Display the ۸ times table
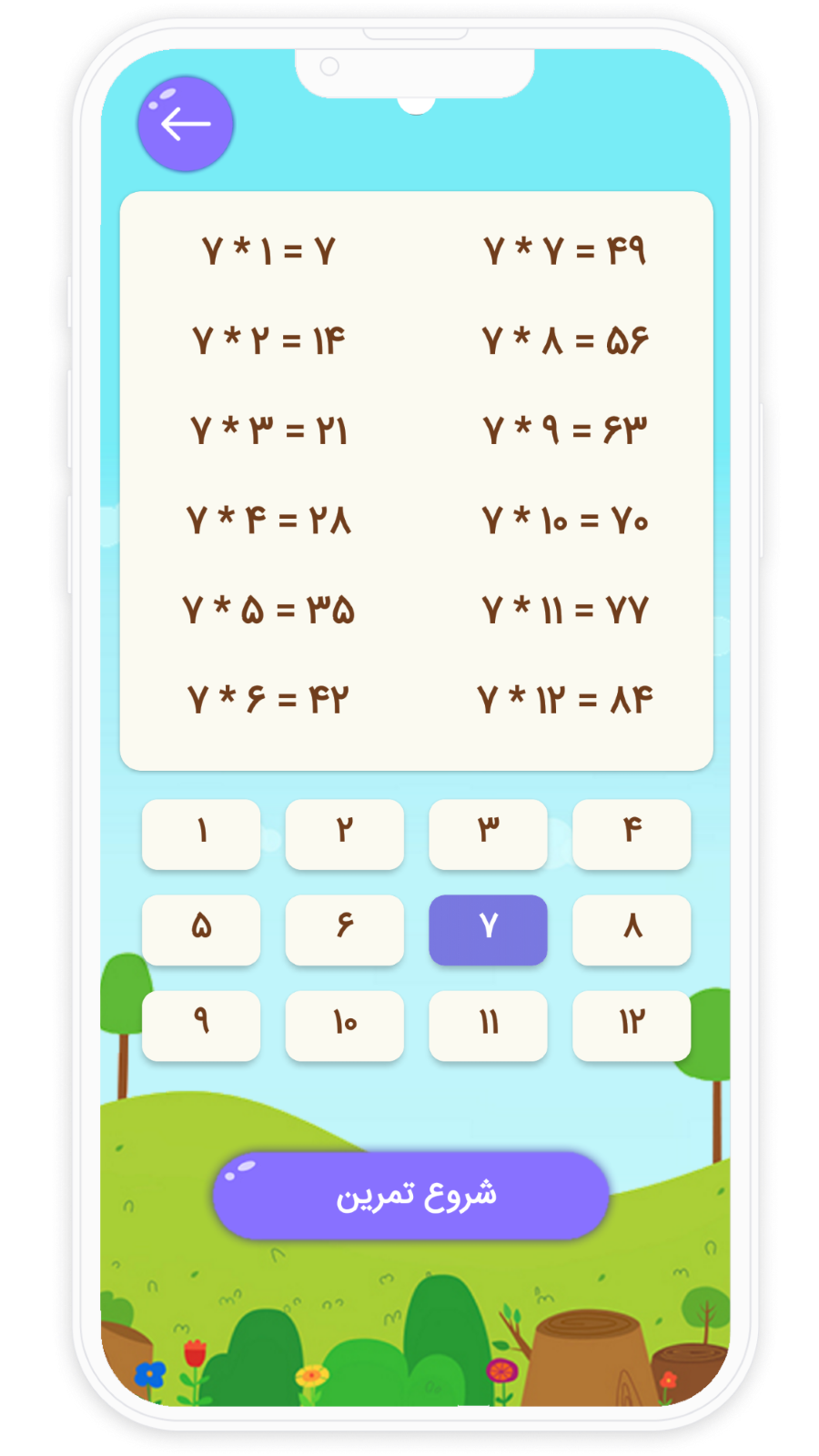819x1456 pixels. pyautogui.click(x=632, y=929)
